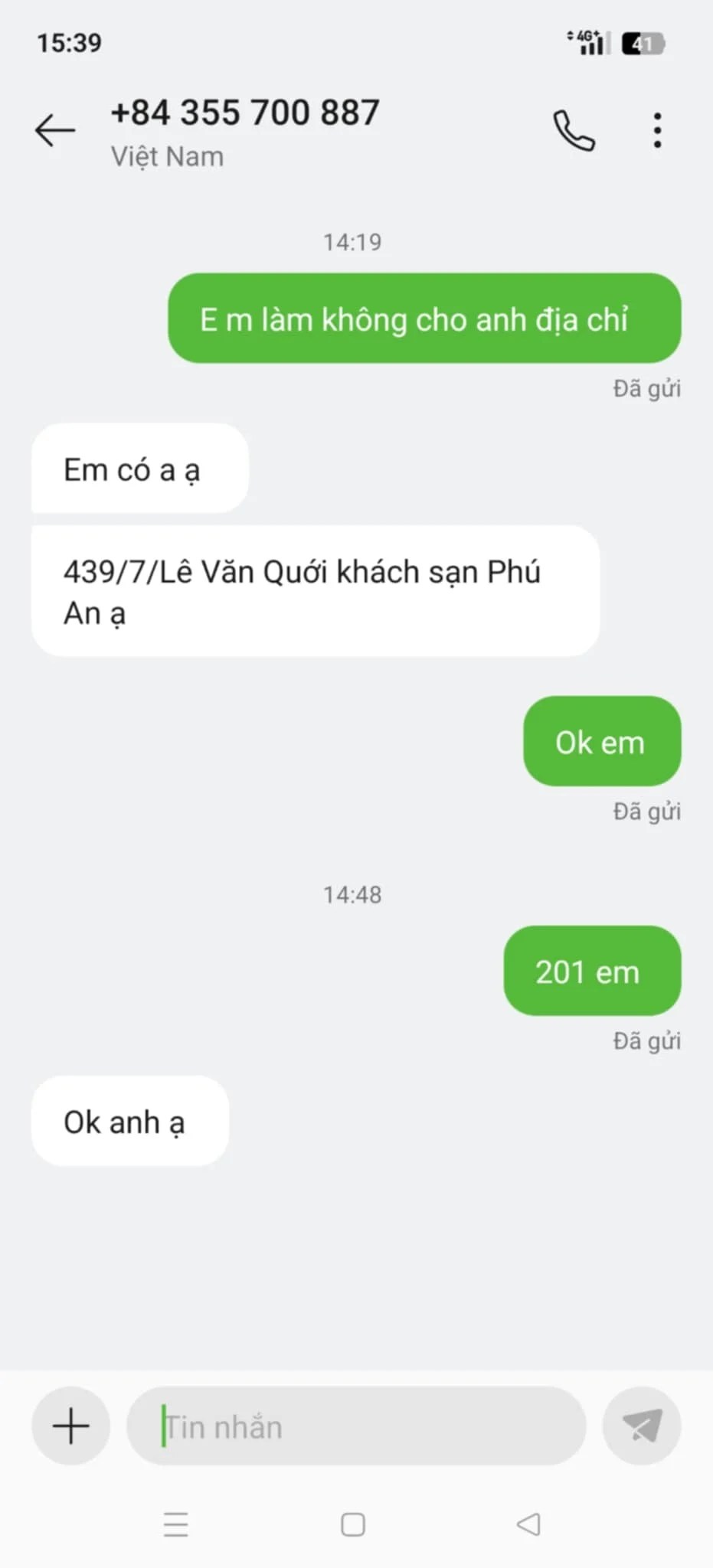This screenshot has height=1568, width=713.
Task: Open the plus attachment button
Action: click(x=70, y=1426)
